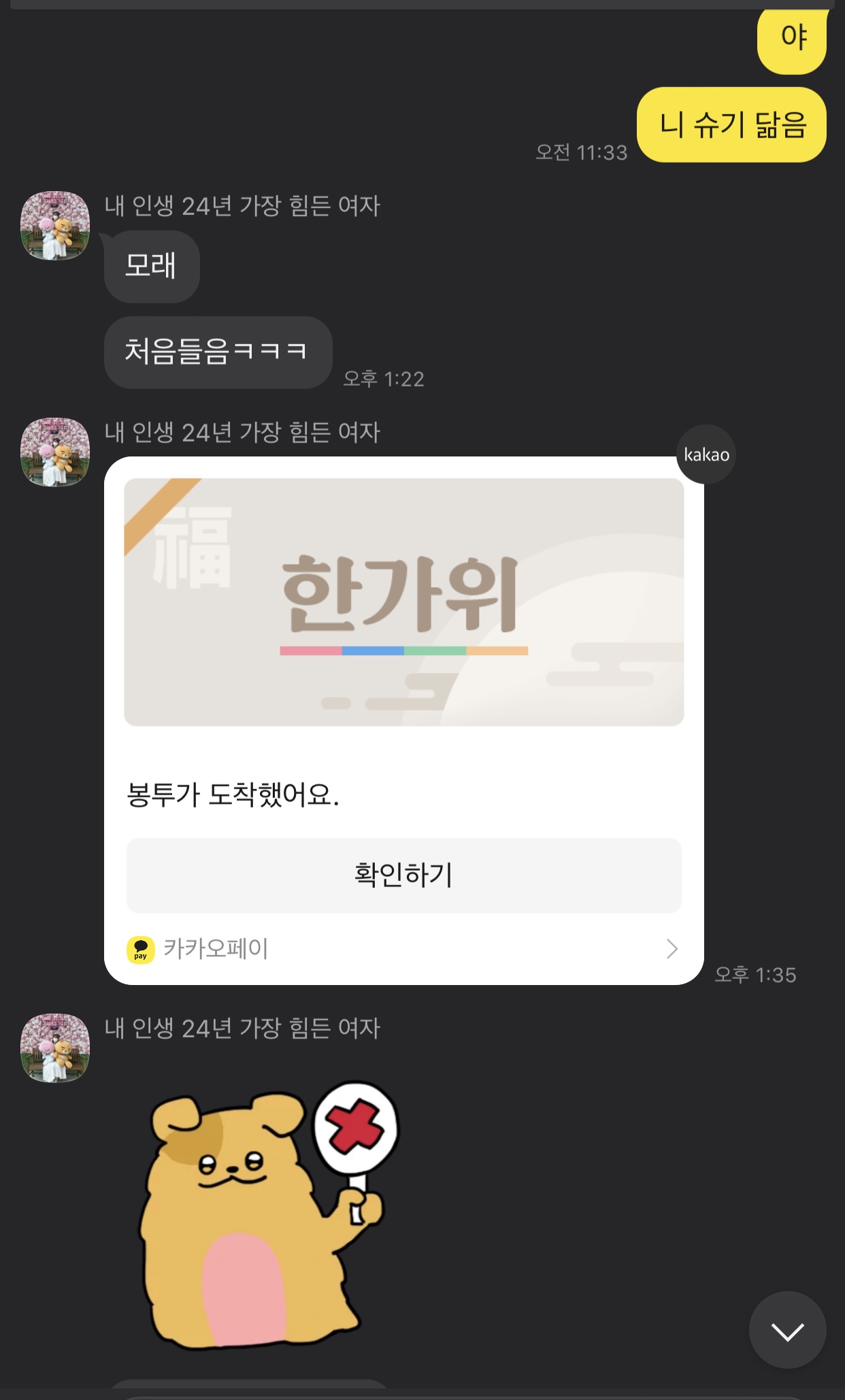
Task: Open the 카카오페이 link row
Action: click(403, 948)
